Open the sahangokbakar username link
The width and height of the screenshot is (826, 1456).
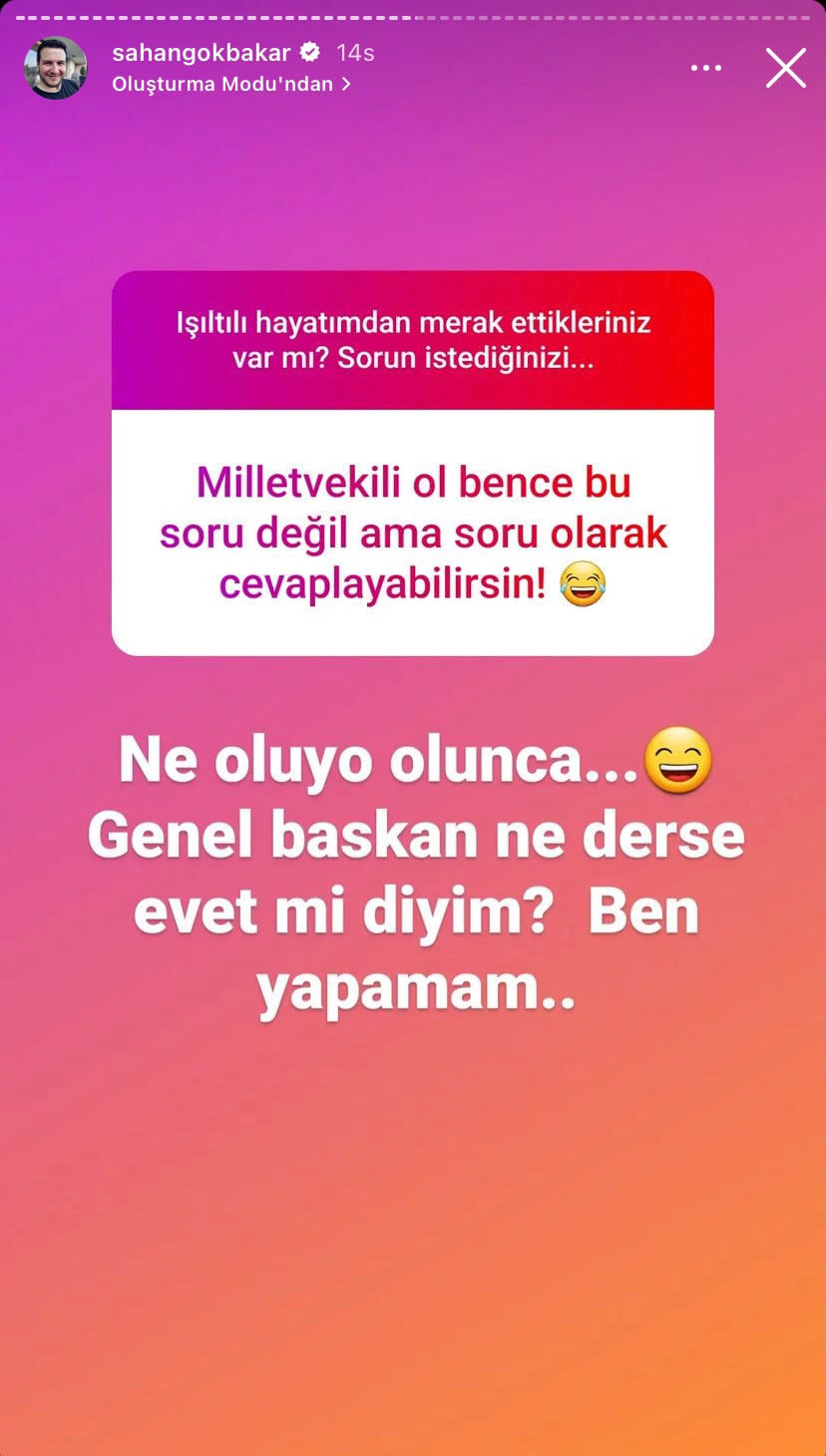(201, 52)
